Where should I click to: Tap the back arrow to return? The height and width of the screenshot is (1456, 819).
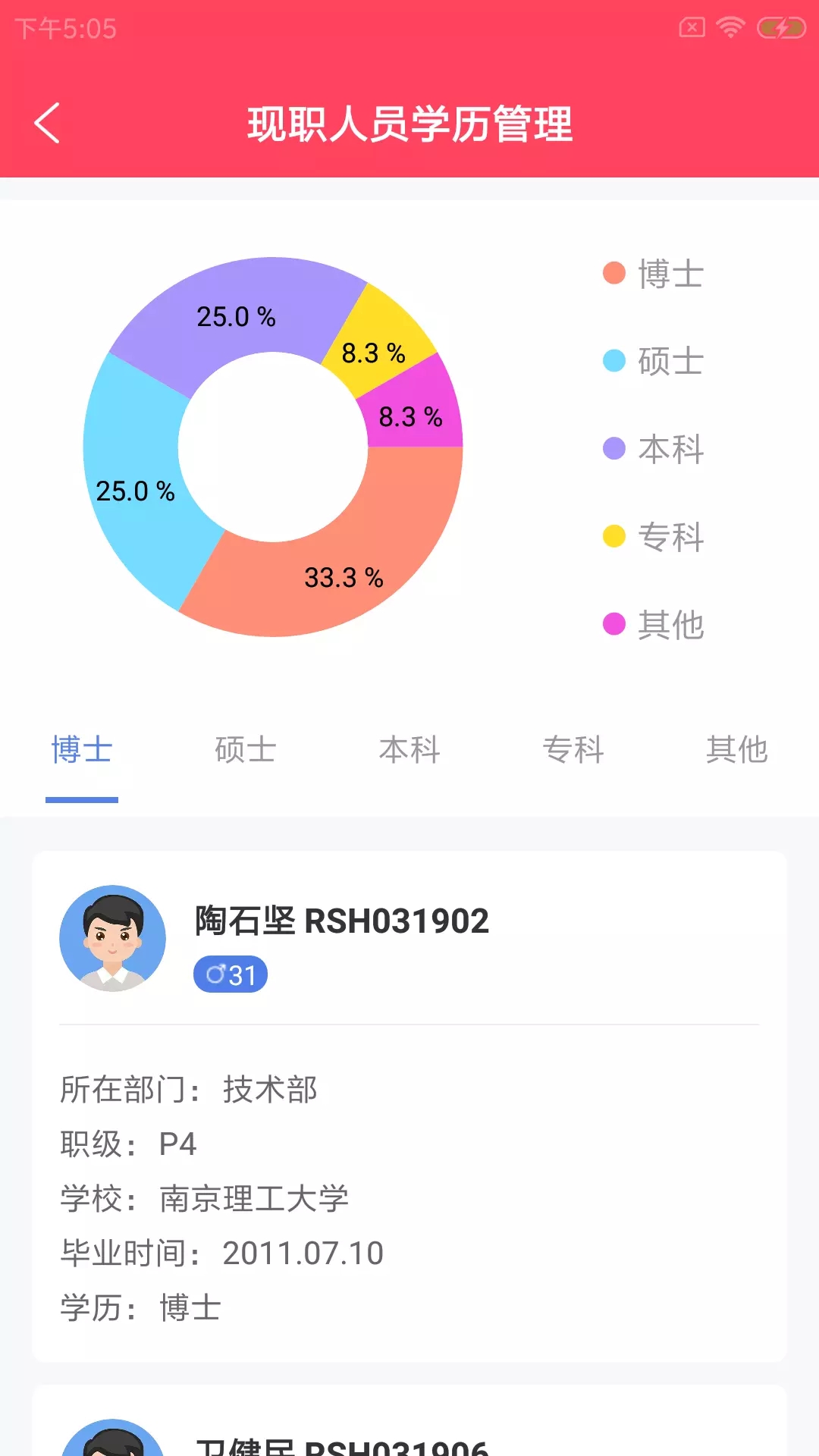[x=48, y=124]
